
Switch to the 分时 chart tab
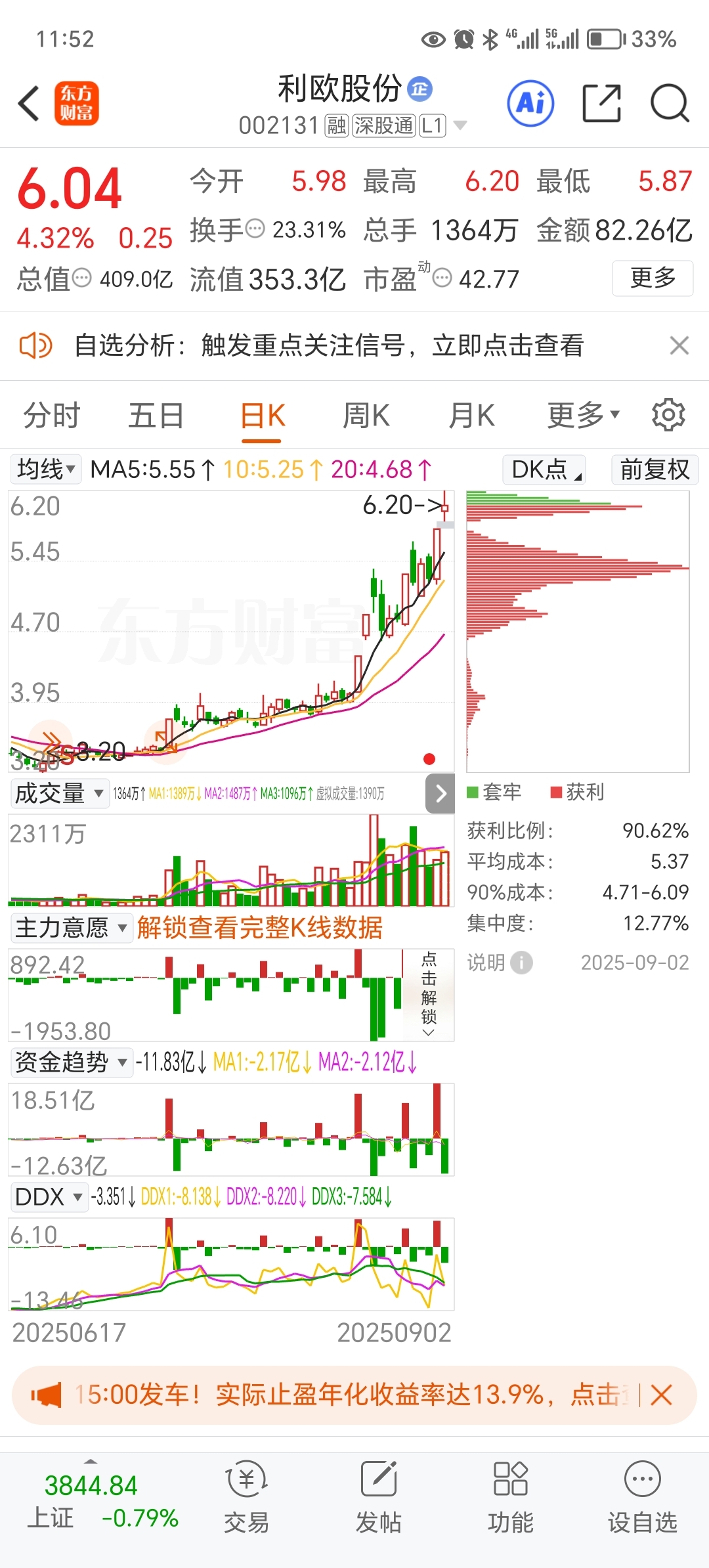[51, 416]
